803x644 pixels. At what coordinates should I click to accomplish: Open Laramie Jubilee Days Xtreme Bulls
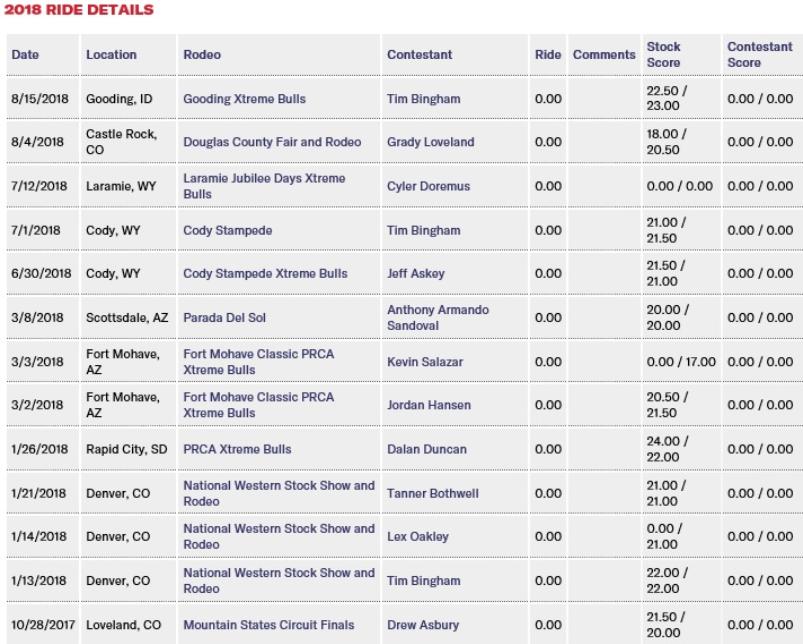[x=264, y=178]
